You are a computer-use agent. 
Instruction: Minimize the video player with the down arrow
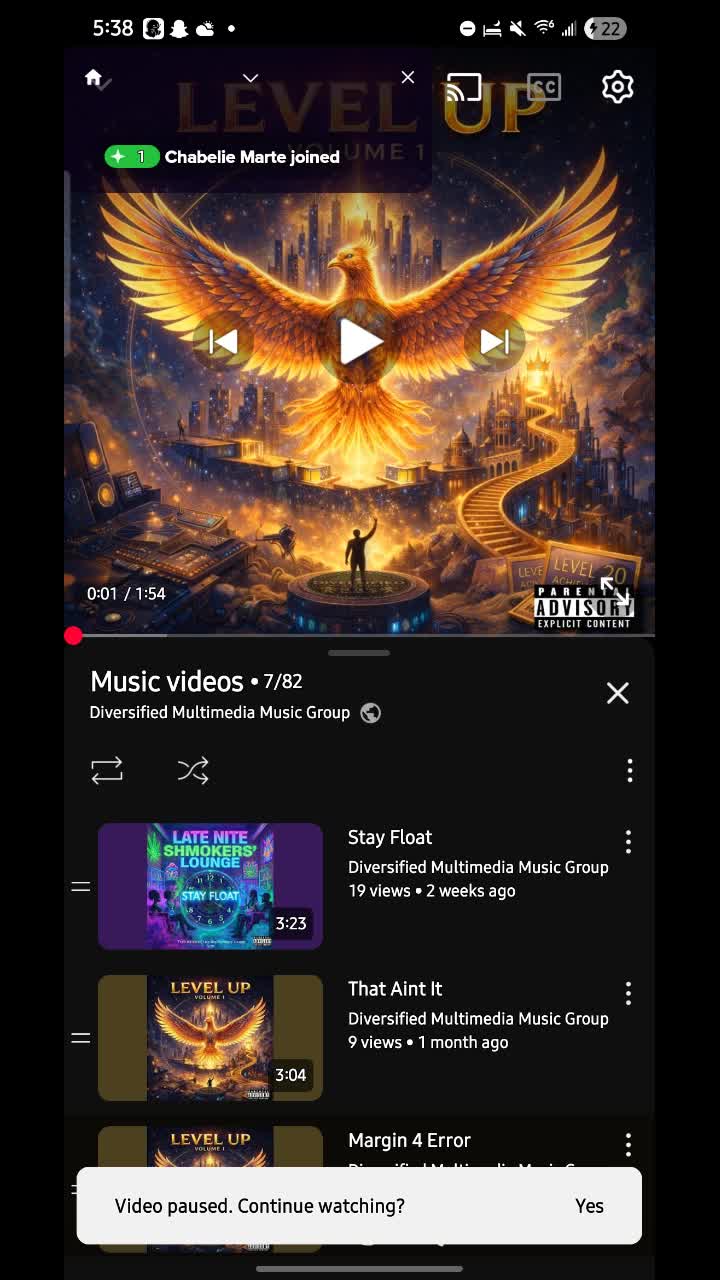pos(251,77)
